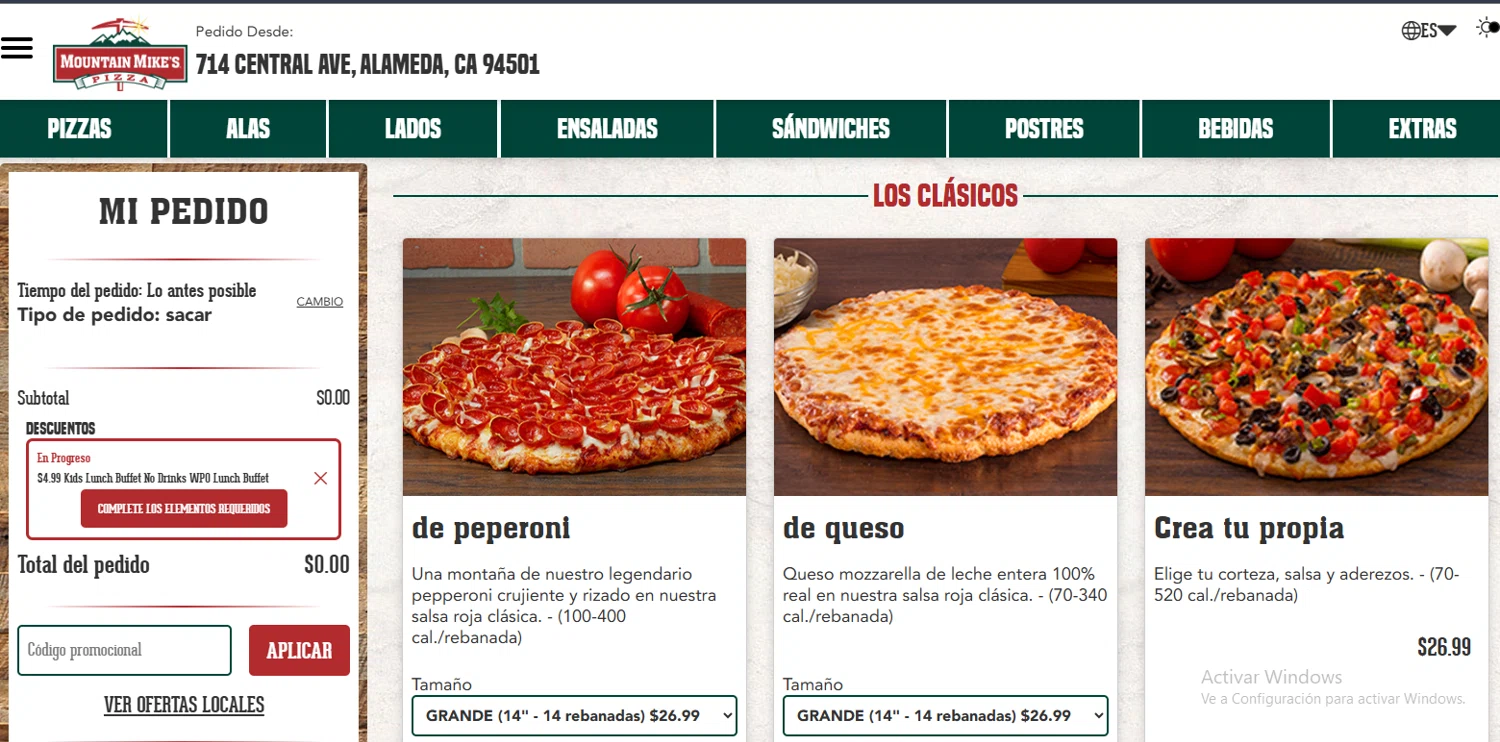Remove the Kids Lunch Buffet discount

coord(320,478)
